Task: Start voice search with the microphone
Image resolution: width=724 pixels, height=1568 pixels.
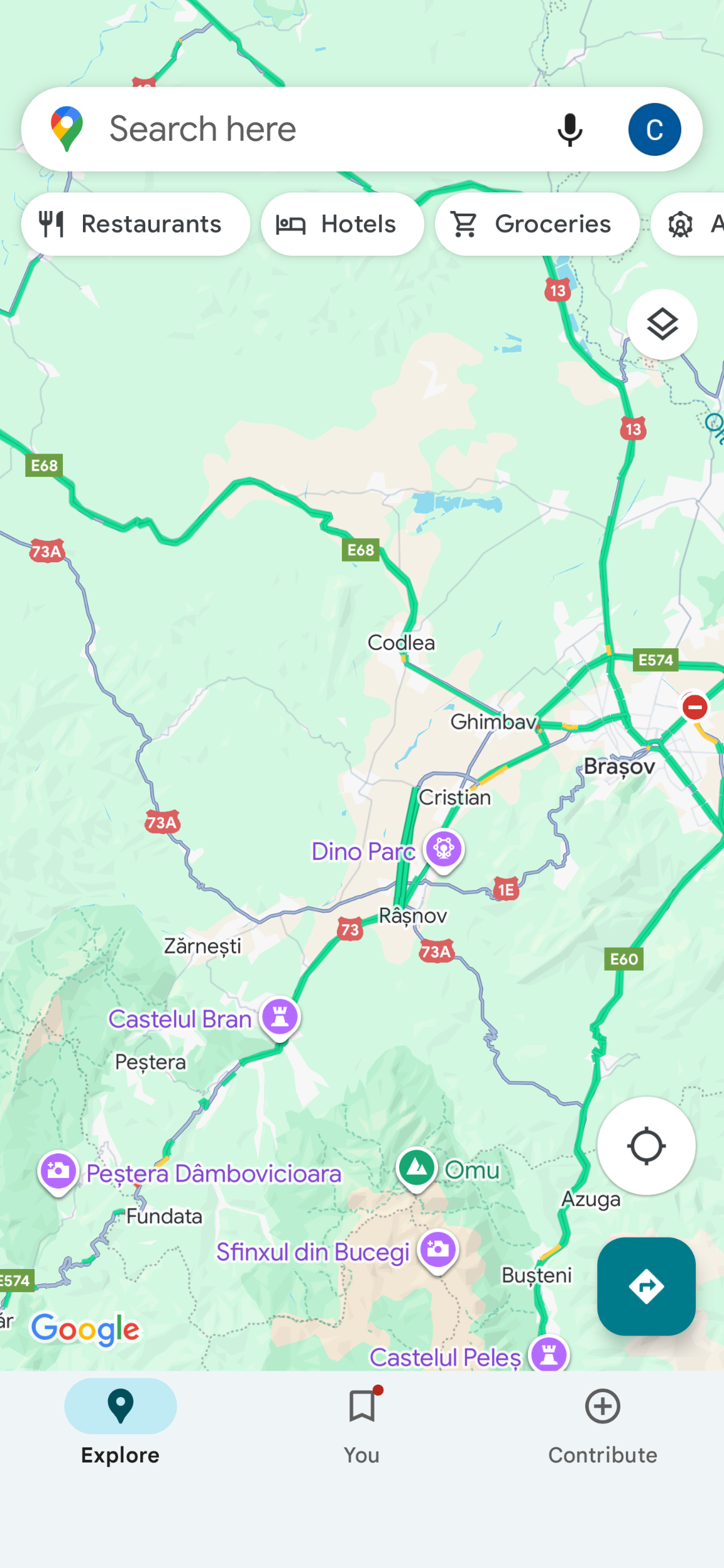Action: (570, 129)
